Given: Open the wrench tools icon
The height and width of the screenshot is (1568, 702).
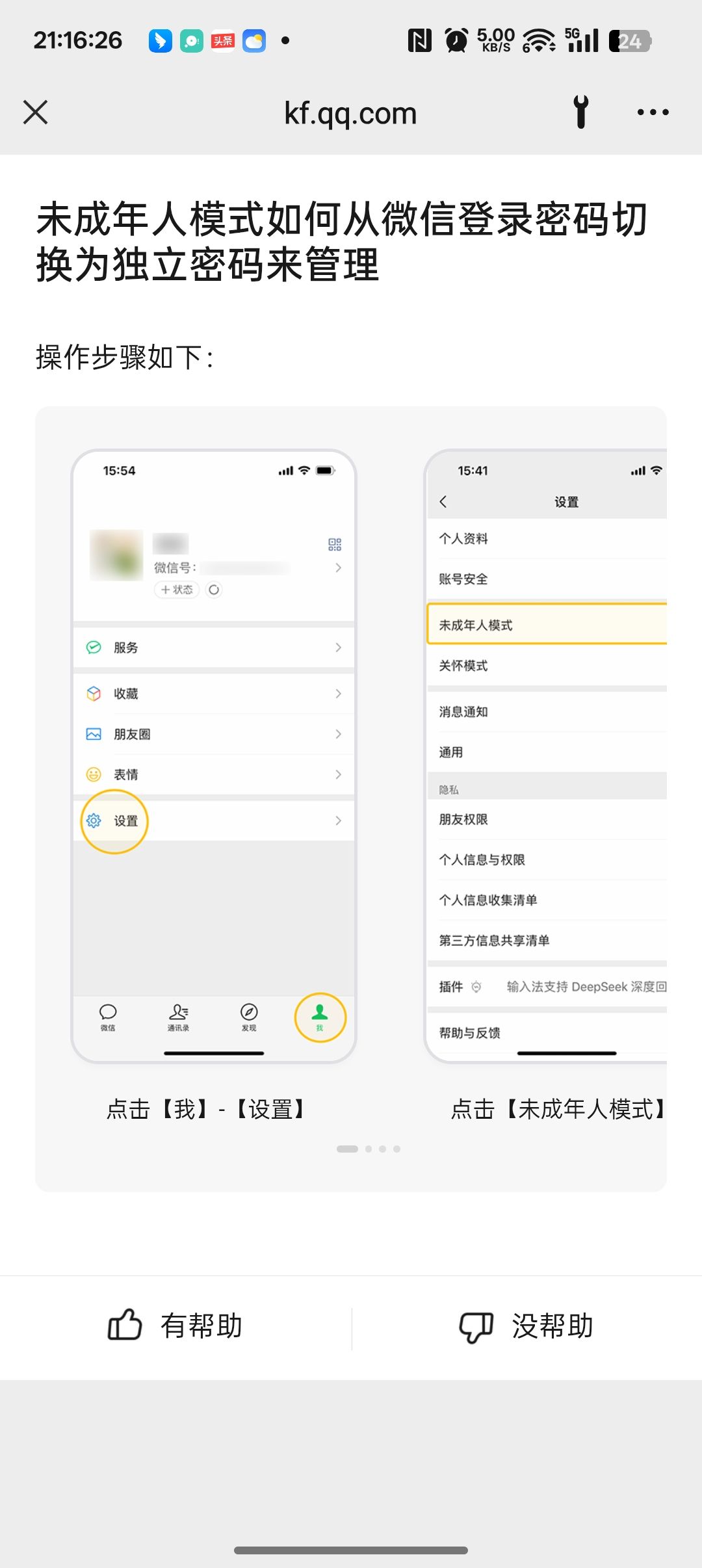Looking at the screenshot, I should [581, 112].
